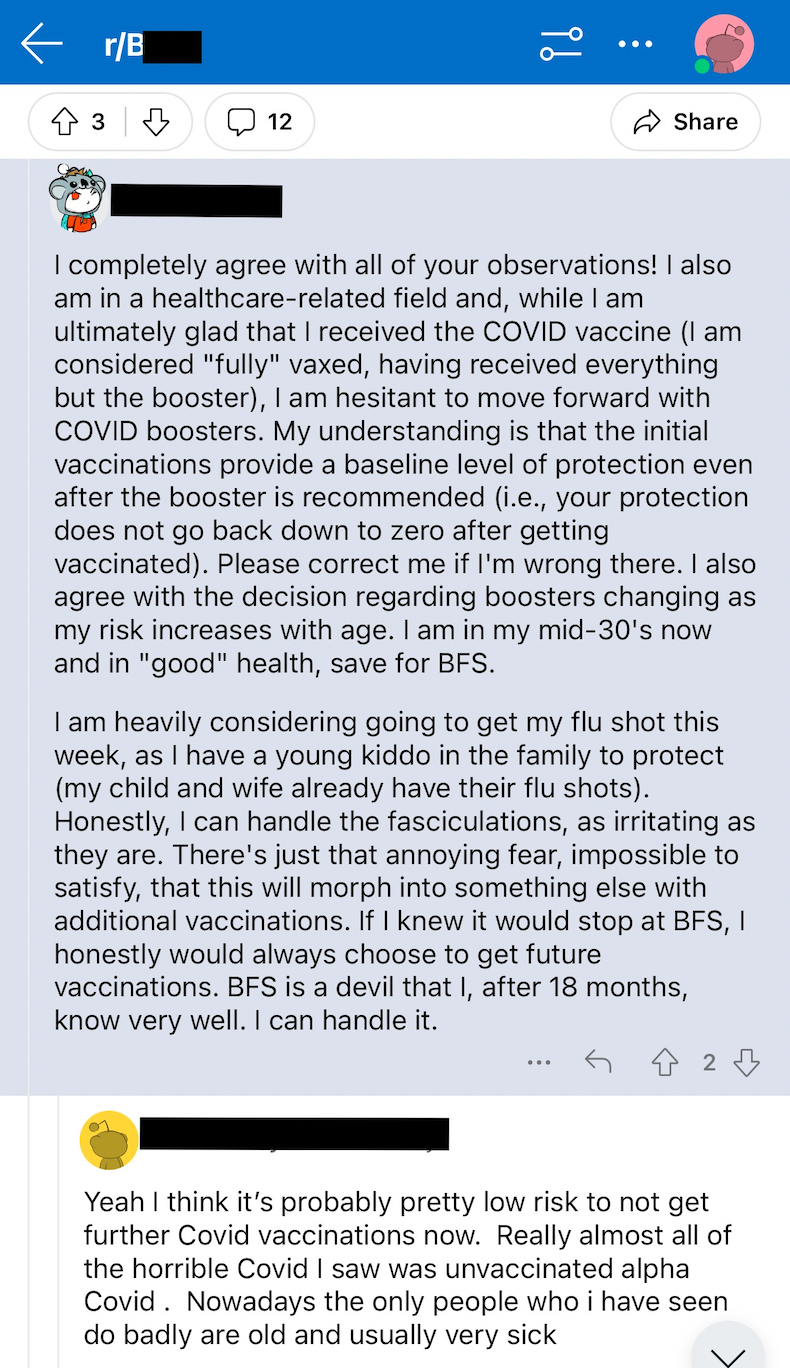Open the yellow avatar replier's profile
This screenshot has height=1368, width=790.
tap(108, 1139)
